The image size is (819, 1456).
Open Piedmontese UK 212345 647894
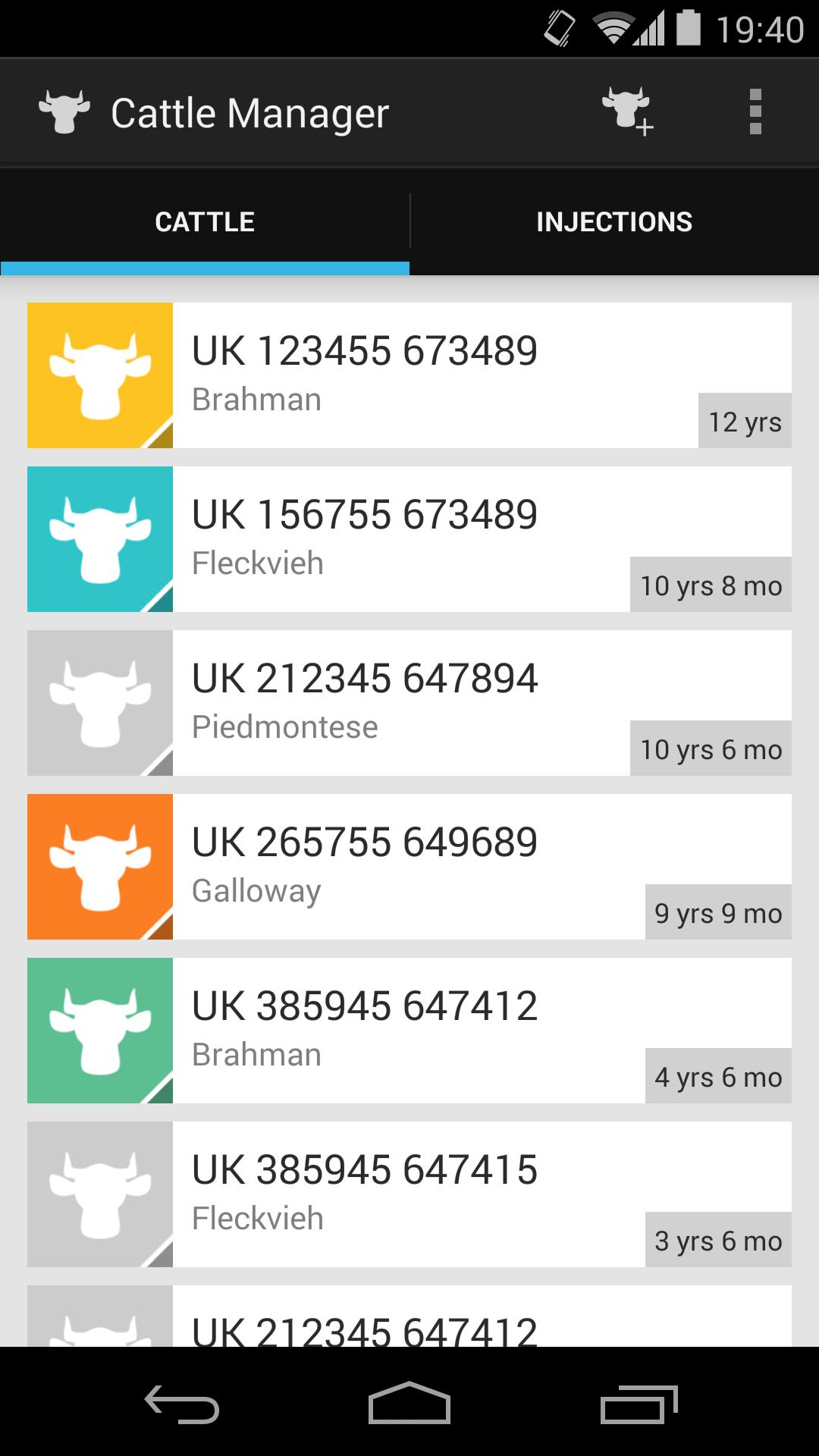pyautogui.click(x=409, y=703)
